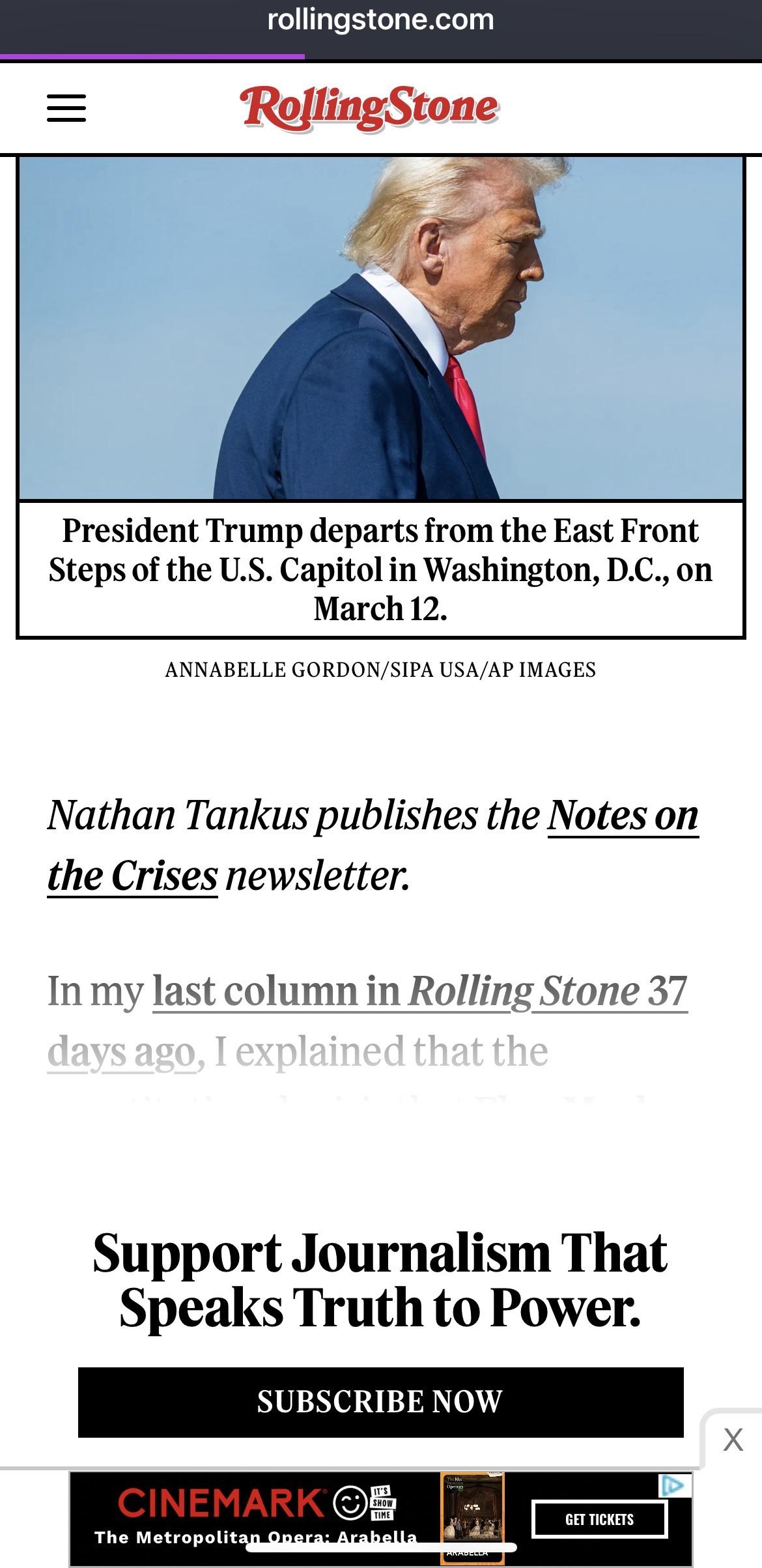Tap Get Tickets on the Cinemark ad

599,1519
